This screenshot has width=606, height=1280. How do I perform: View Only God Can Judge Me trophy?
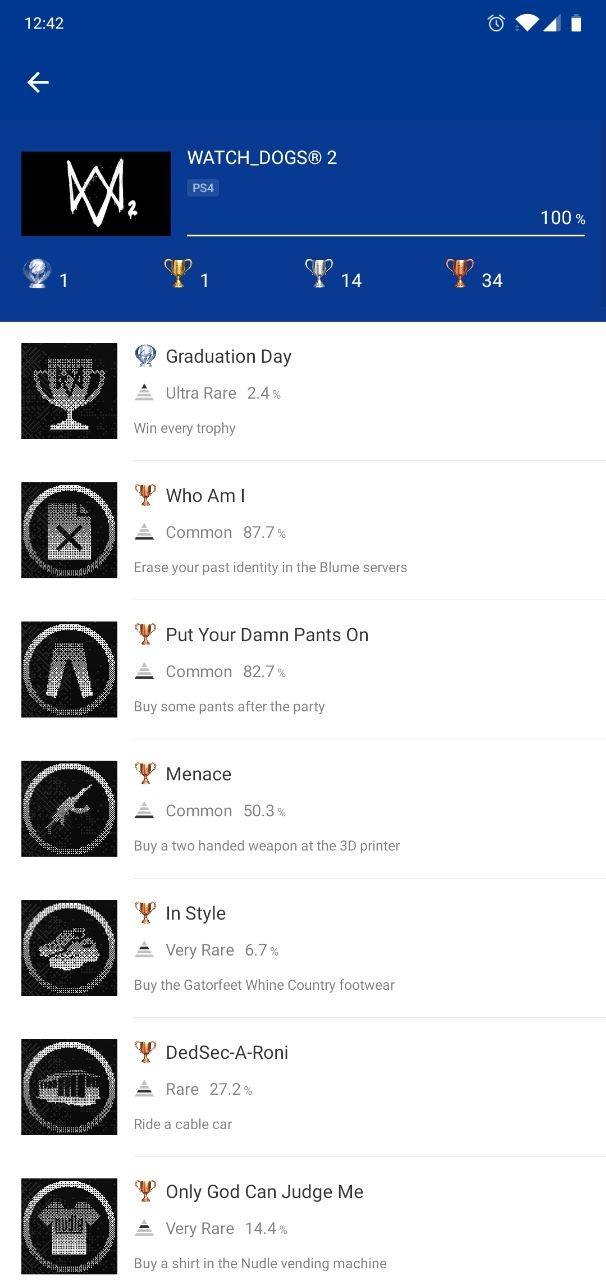(x=303, y=1218)
